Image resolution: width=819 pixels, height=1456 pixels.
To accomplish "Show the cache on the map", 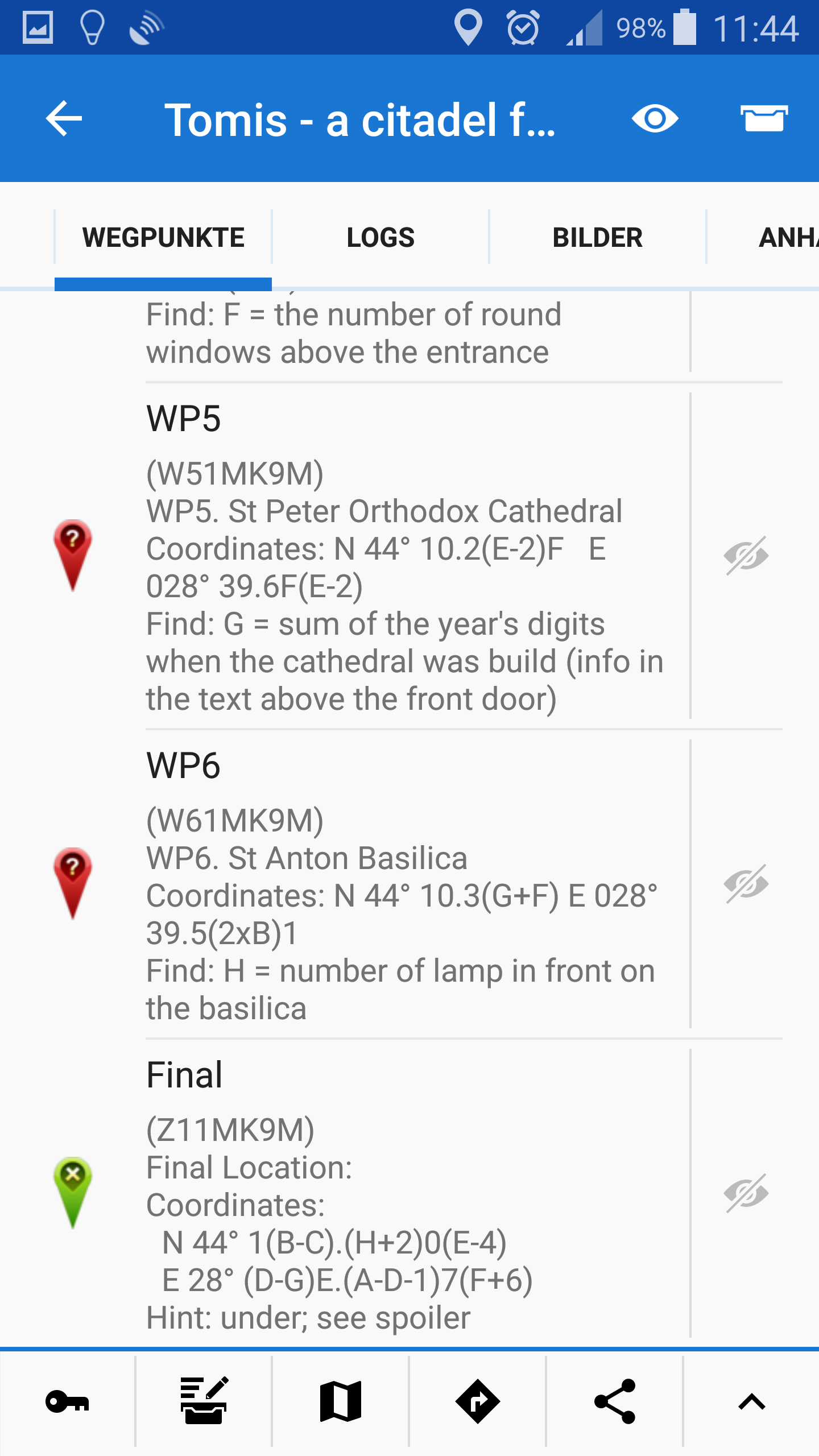I will [x=341, y=1401].
